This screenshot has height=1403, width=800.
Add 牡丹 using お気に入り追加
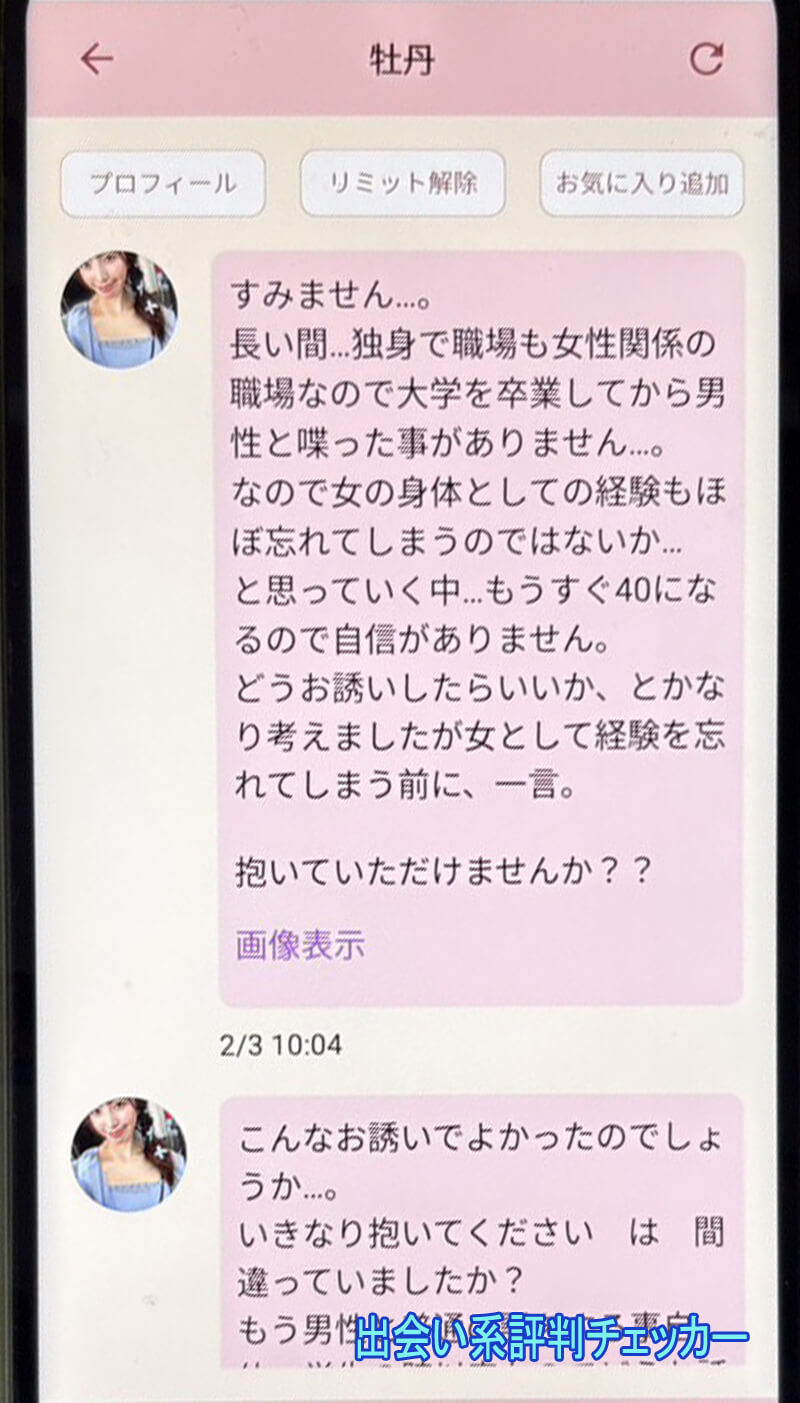(640, 183)
